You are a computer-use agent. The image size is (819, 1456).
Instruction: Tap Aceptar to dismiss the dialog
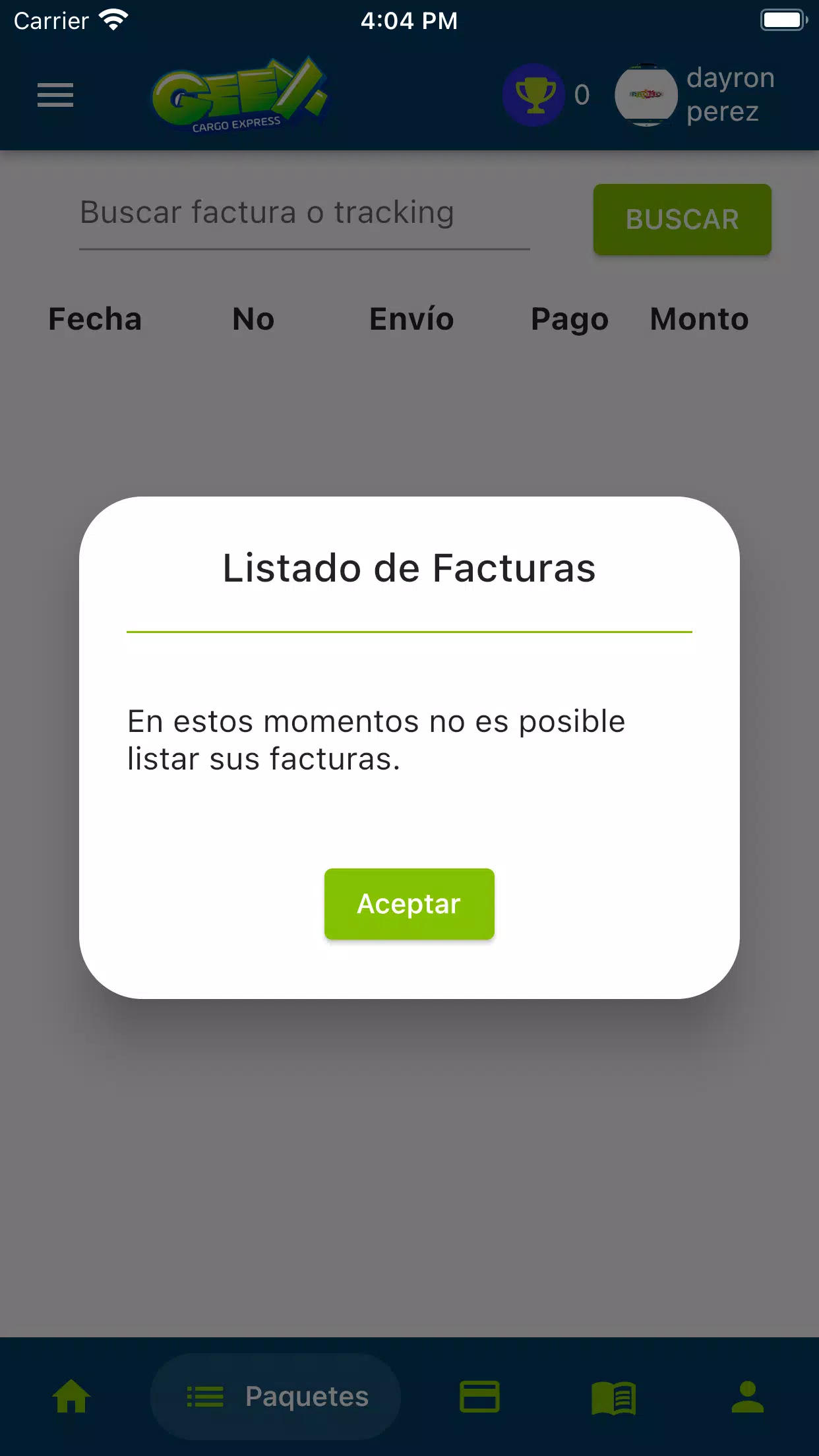pyautogui.click(x=409, y=903)
